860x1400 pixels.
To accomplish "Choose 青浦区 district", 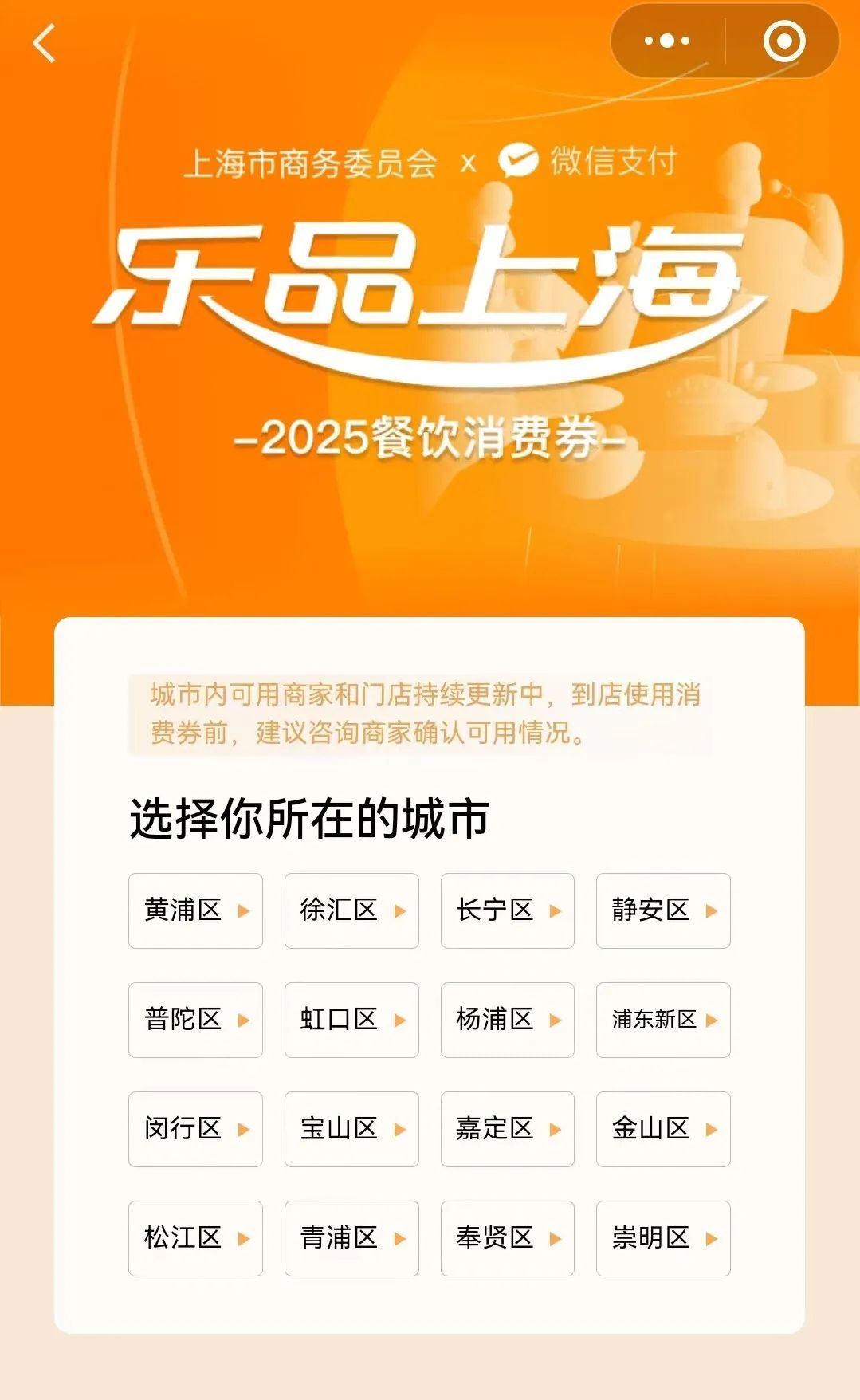I will 351,1238.
